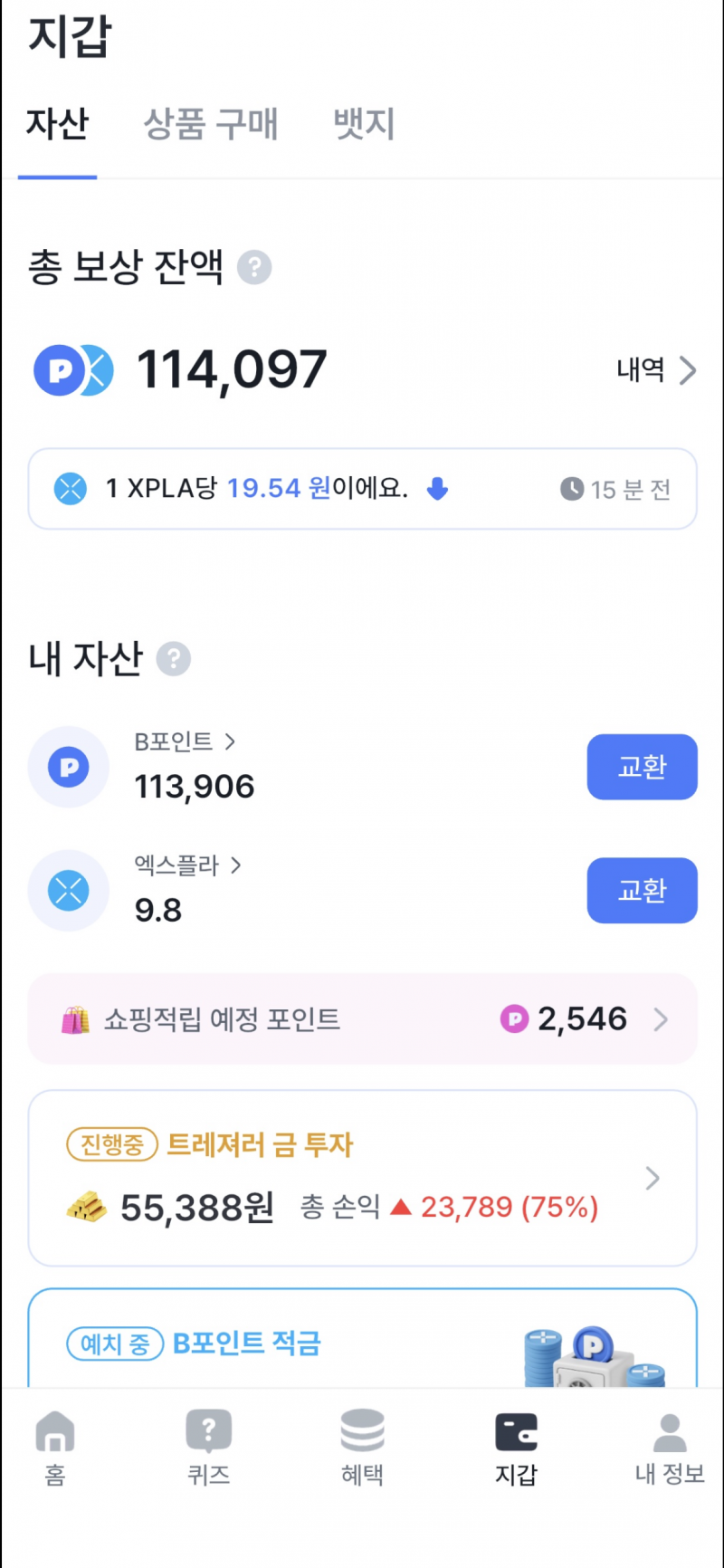This screenshot has width=724, height=1568.
Task: Click the XPLA coin icon in rate banner
Action: pyautogui.click(x=71, y=488)
